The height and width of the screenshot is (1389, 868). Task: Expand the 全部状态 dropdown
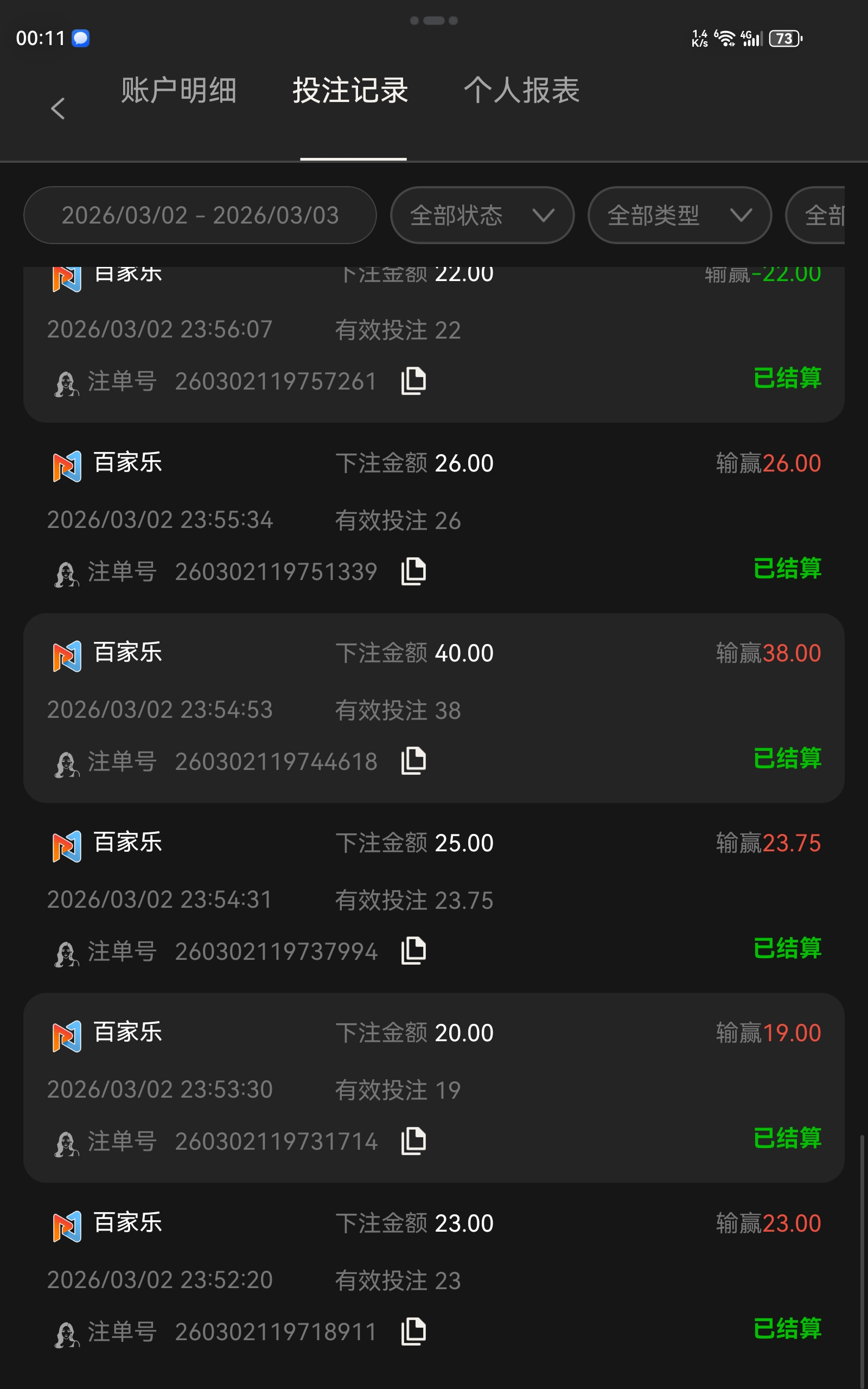coord(482,215)
